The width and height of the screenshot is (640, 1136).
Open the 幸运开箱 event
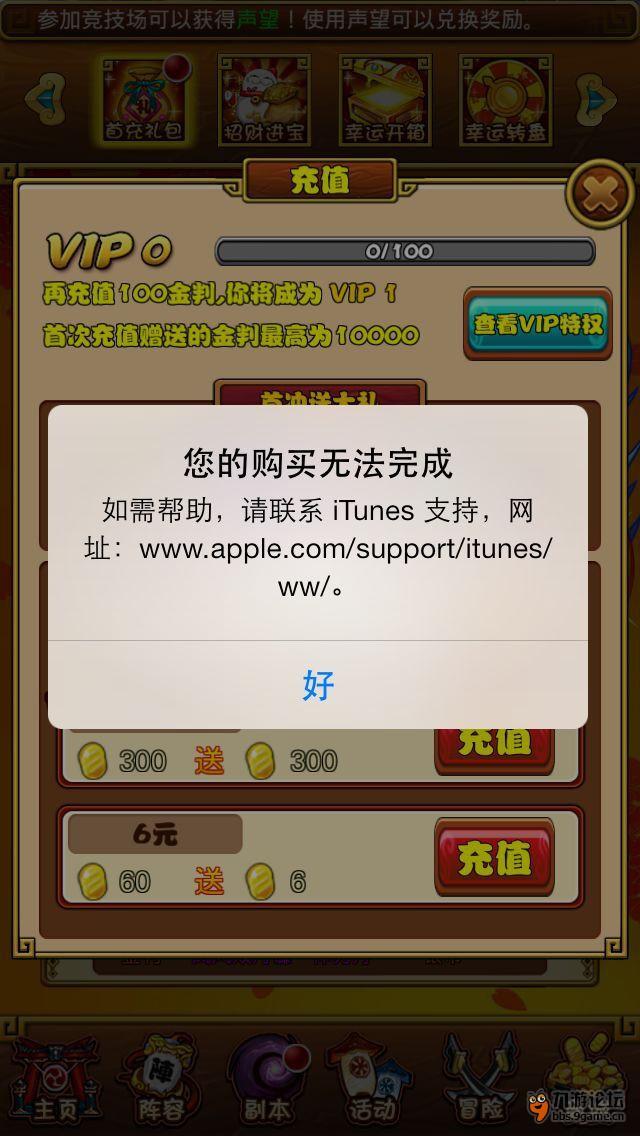pyautogui.click(x=385, y=98)
